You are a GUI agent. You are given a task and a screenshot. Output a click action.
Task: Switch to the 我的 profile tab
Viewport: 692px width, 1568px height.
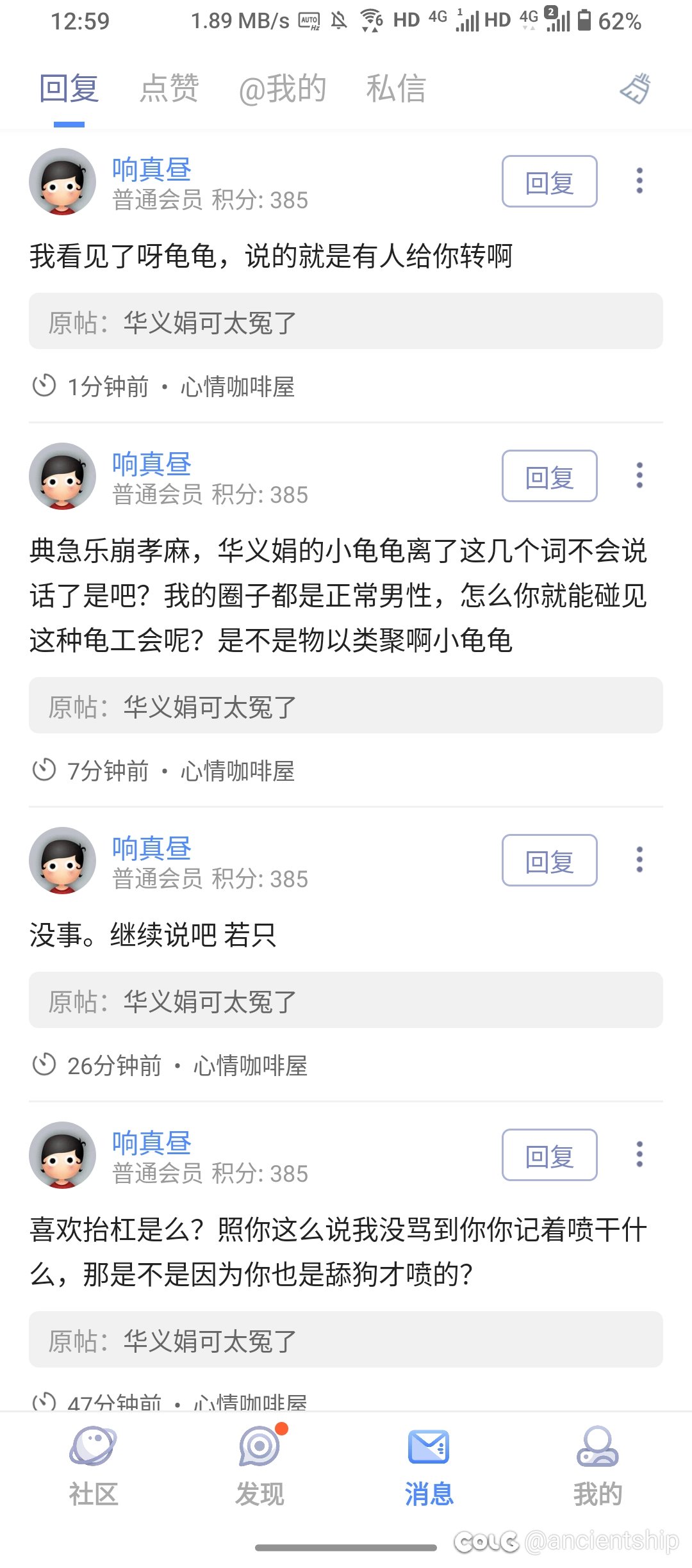pyautogui.click(x=597, y=1466)
